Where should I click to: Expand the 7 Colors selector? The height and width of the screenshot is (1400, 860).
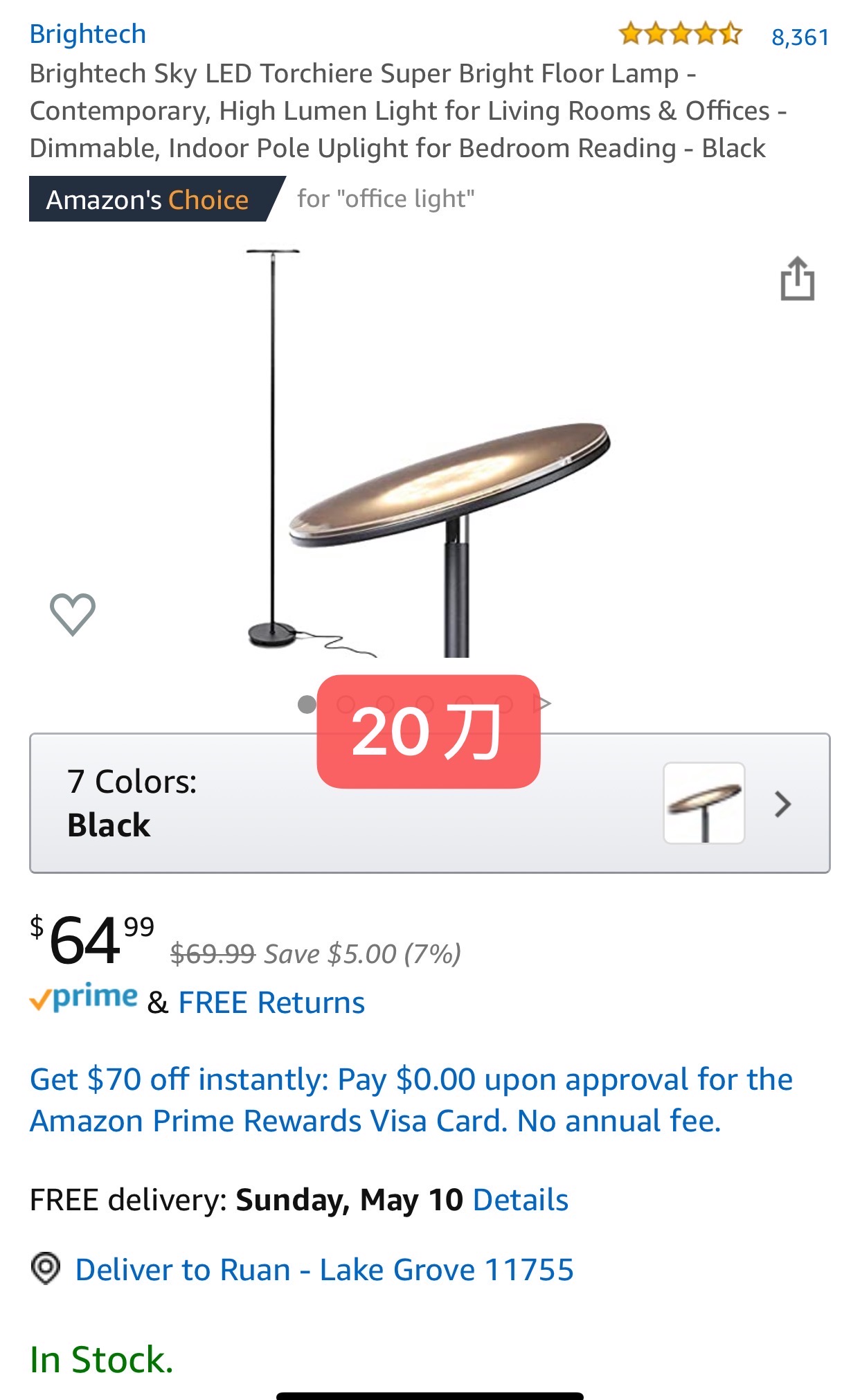pyautogui.click(x=429, y=803)
